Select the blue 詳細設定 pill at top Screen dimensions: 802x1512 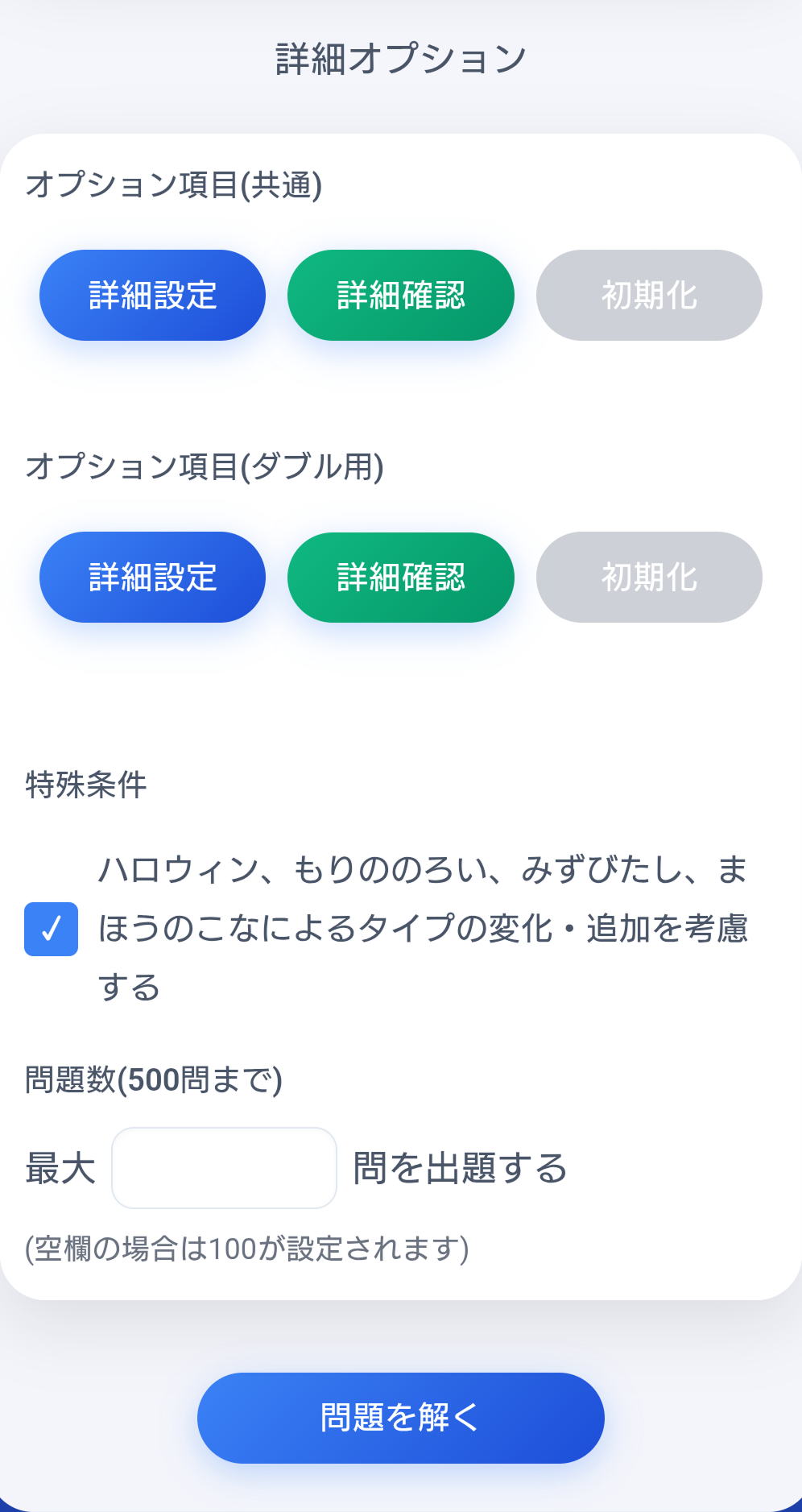[151, 295]
